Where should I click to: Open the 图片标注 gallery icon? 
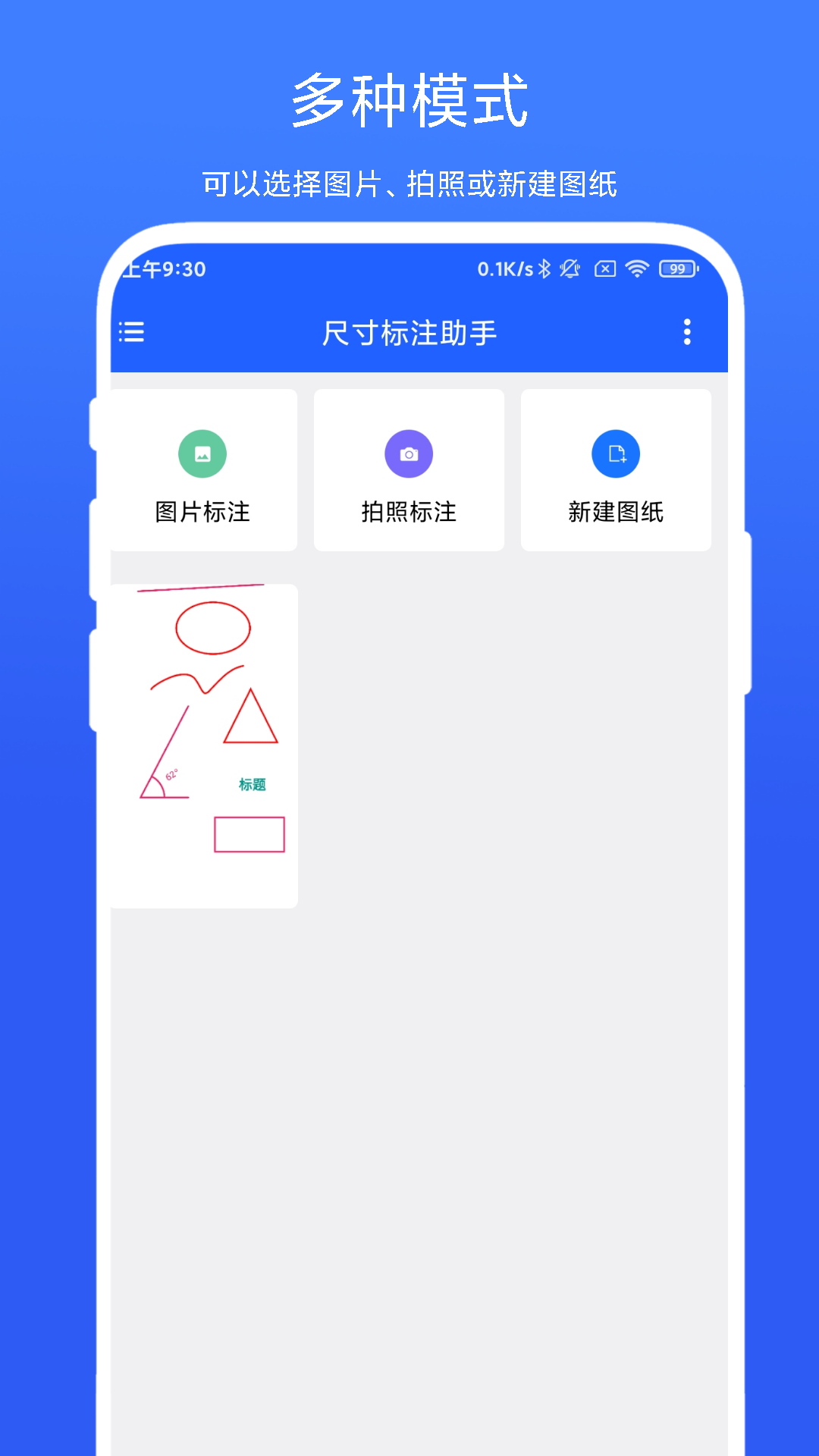[x=202, y=453]
